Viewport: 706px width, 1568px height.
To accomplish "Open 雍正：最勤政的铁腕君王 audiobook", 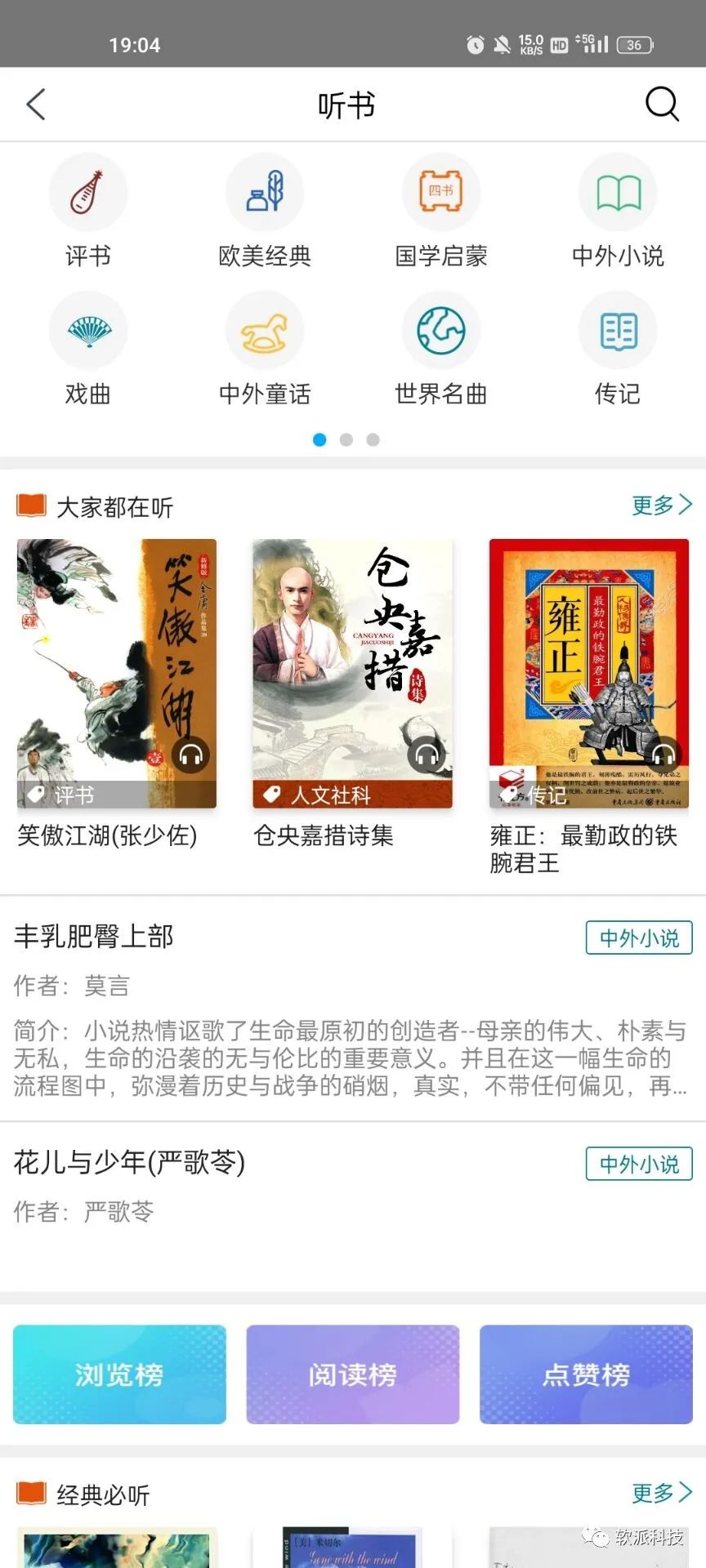I will click(x=588, y=674).
